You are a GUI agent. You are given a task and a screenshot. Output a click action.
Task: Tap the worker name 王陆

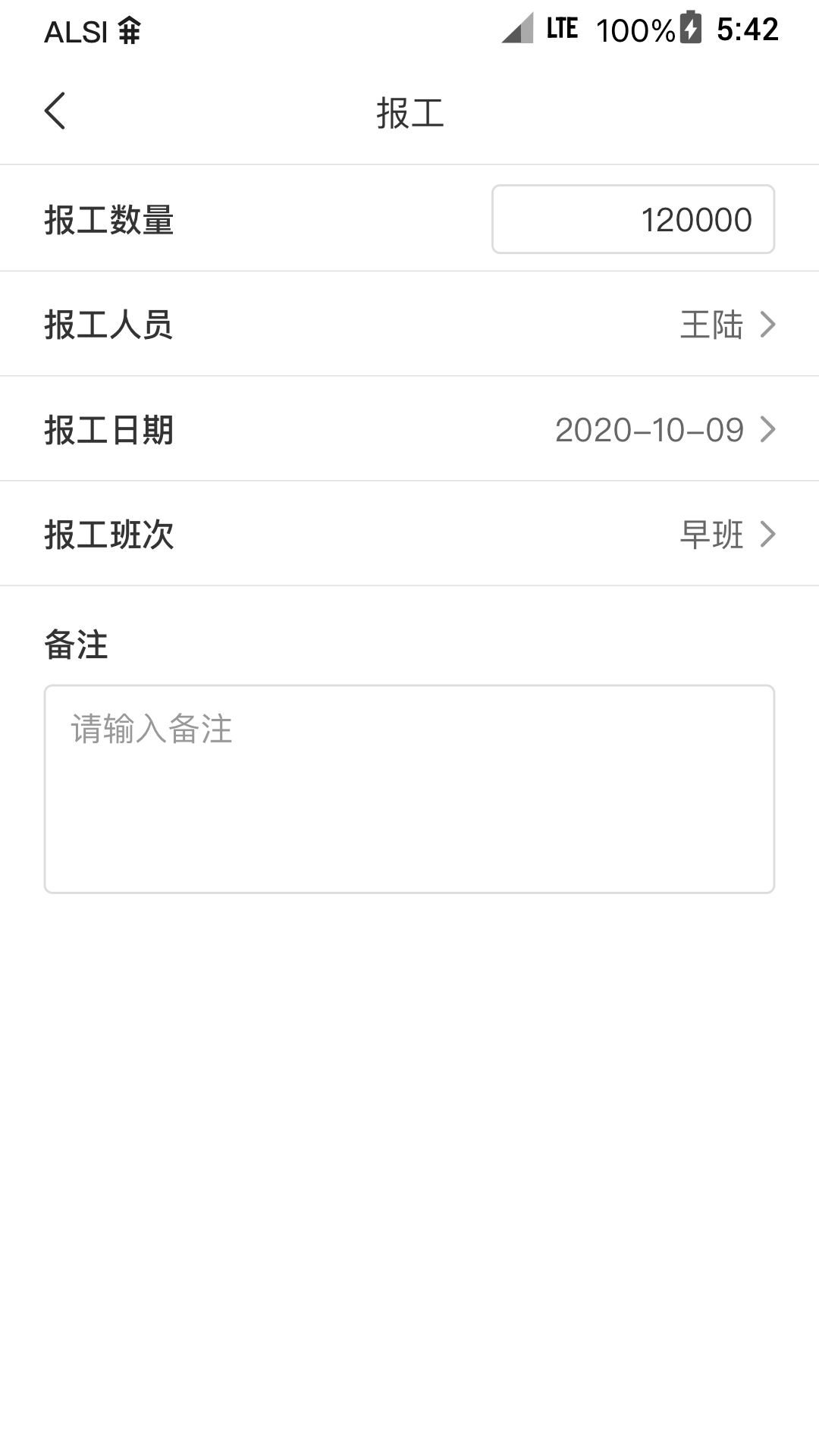pos(711,324)
